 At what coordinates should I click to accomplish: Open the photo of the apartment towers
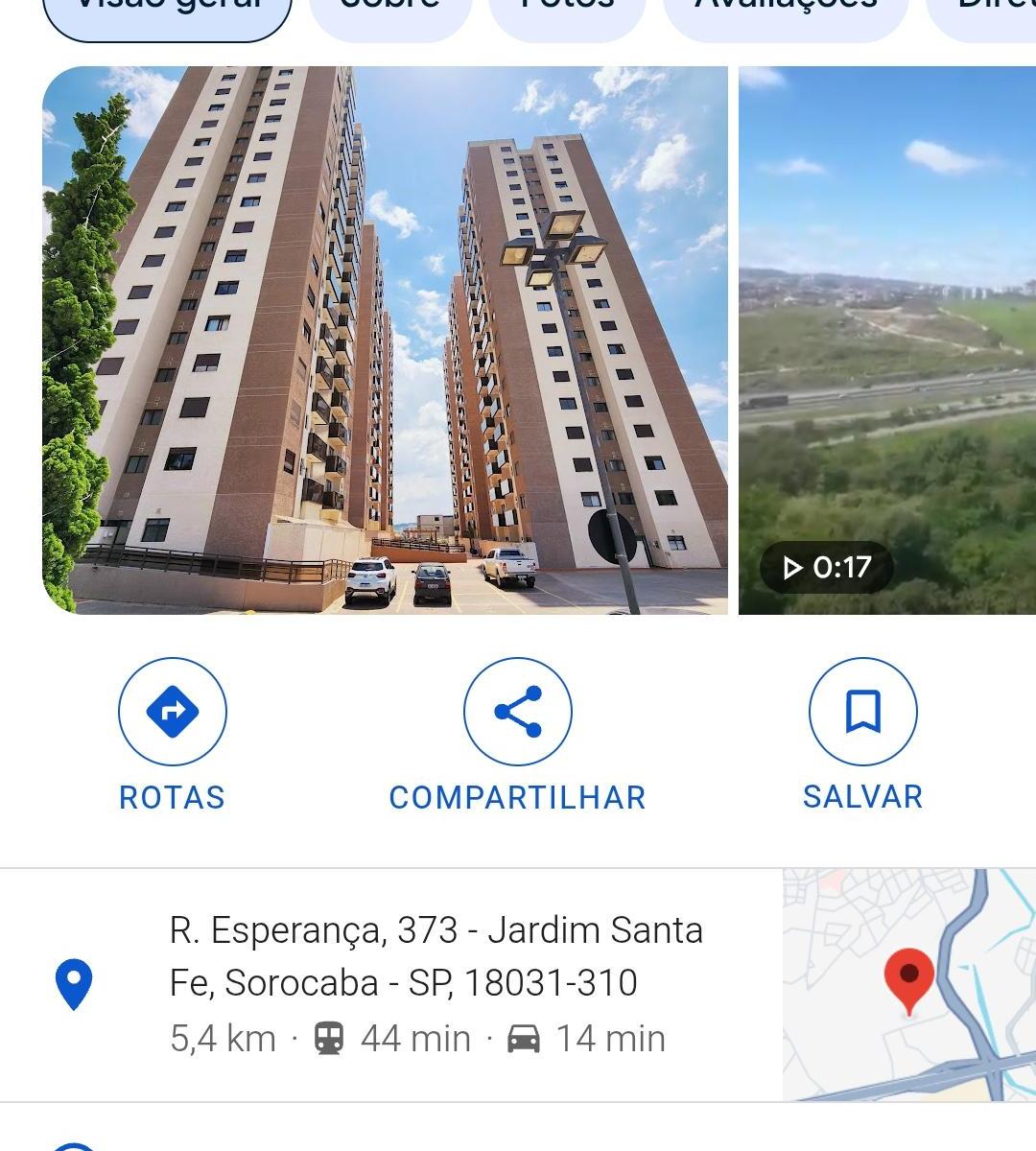385,340
